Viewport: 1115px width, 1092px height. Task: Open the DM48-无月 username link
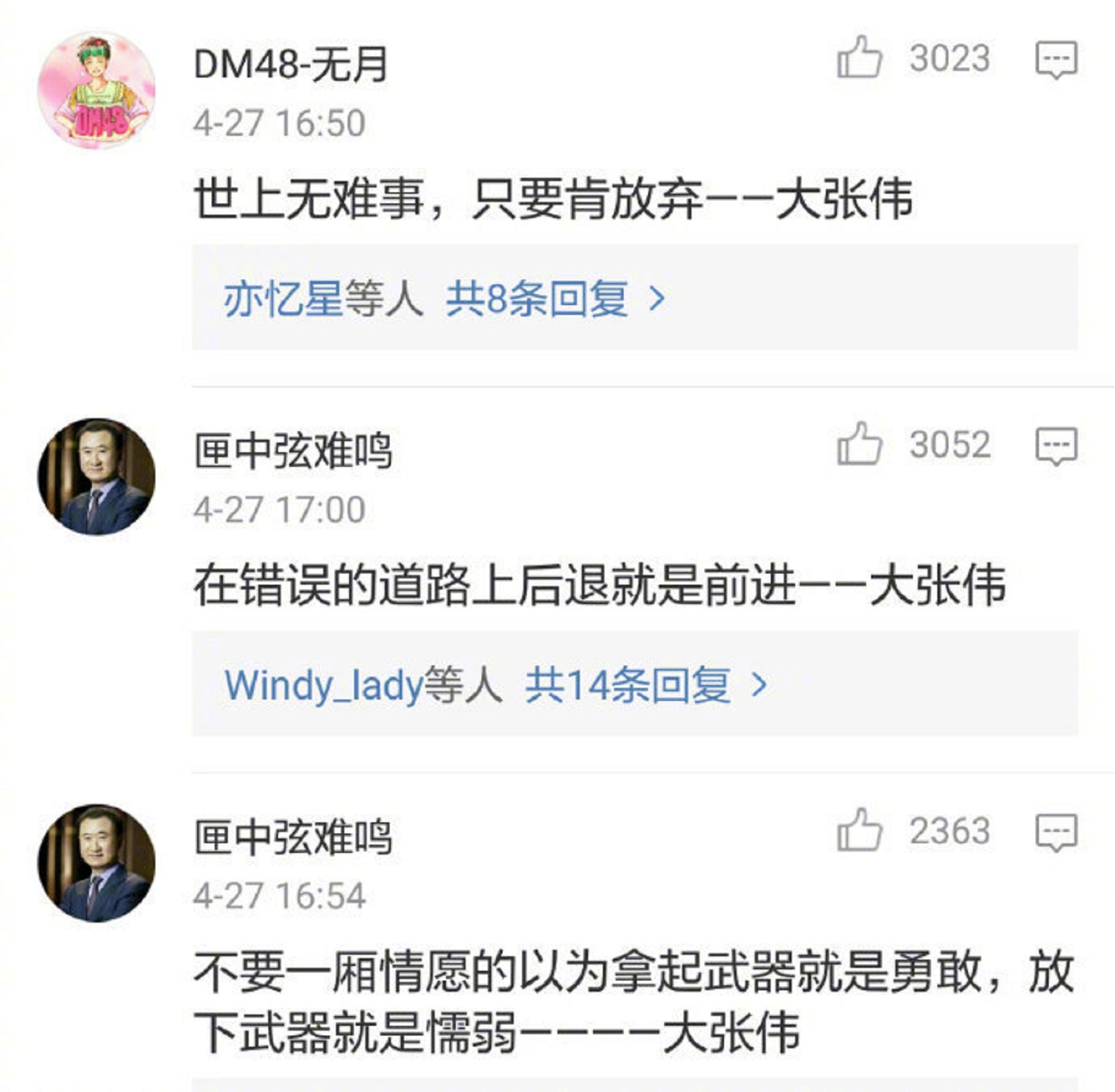click(291, 64)
